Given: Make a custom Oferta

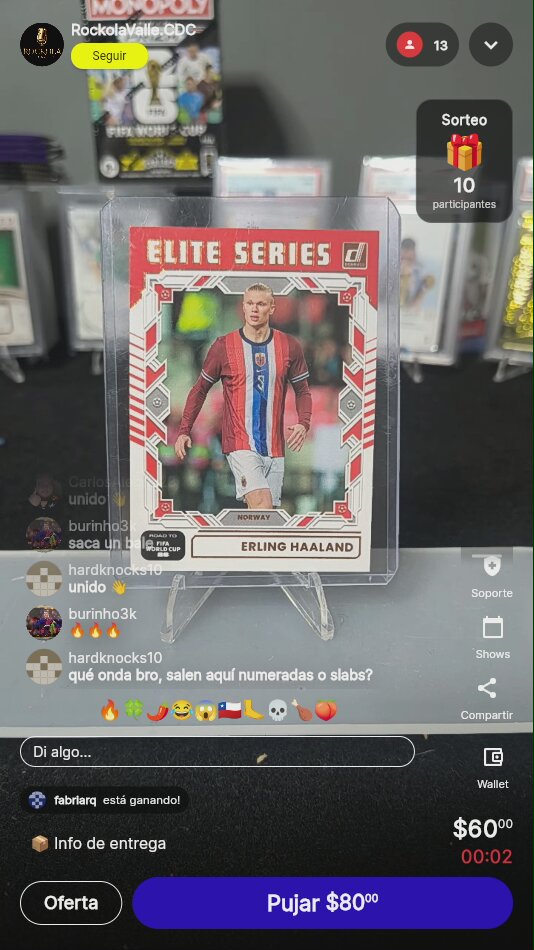Looking at the screenshot, I should point(71,903).
